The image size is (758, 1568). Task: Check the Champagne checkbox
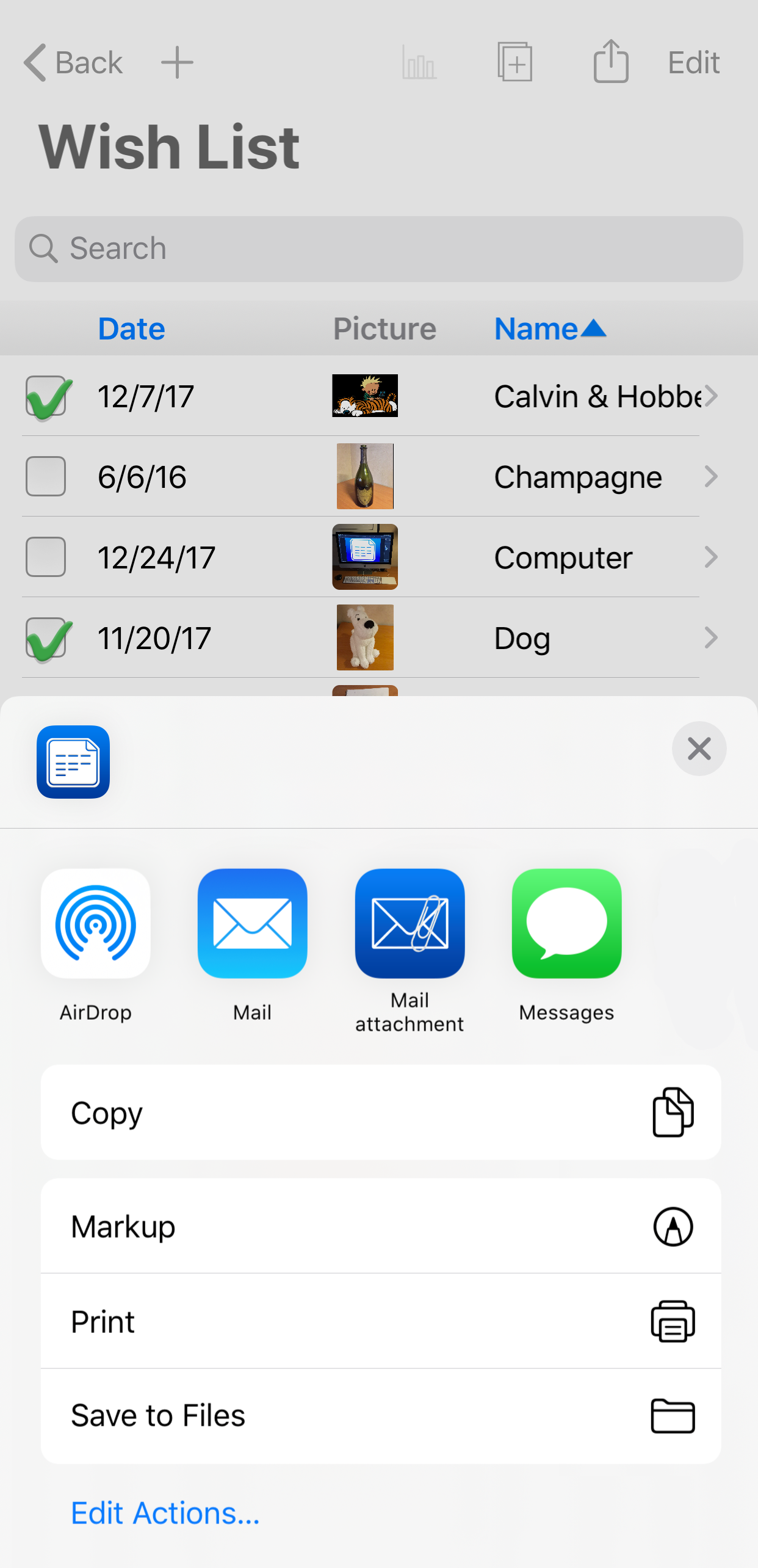[x=46, y=476]
